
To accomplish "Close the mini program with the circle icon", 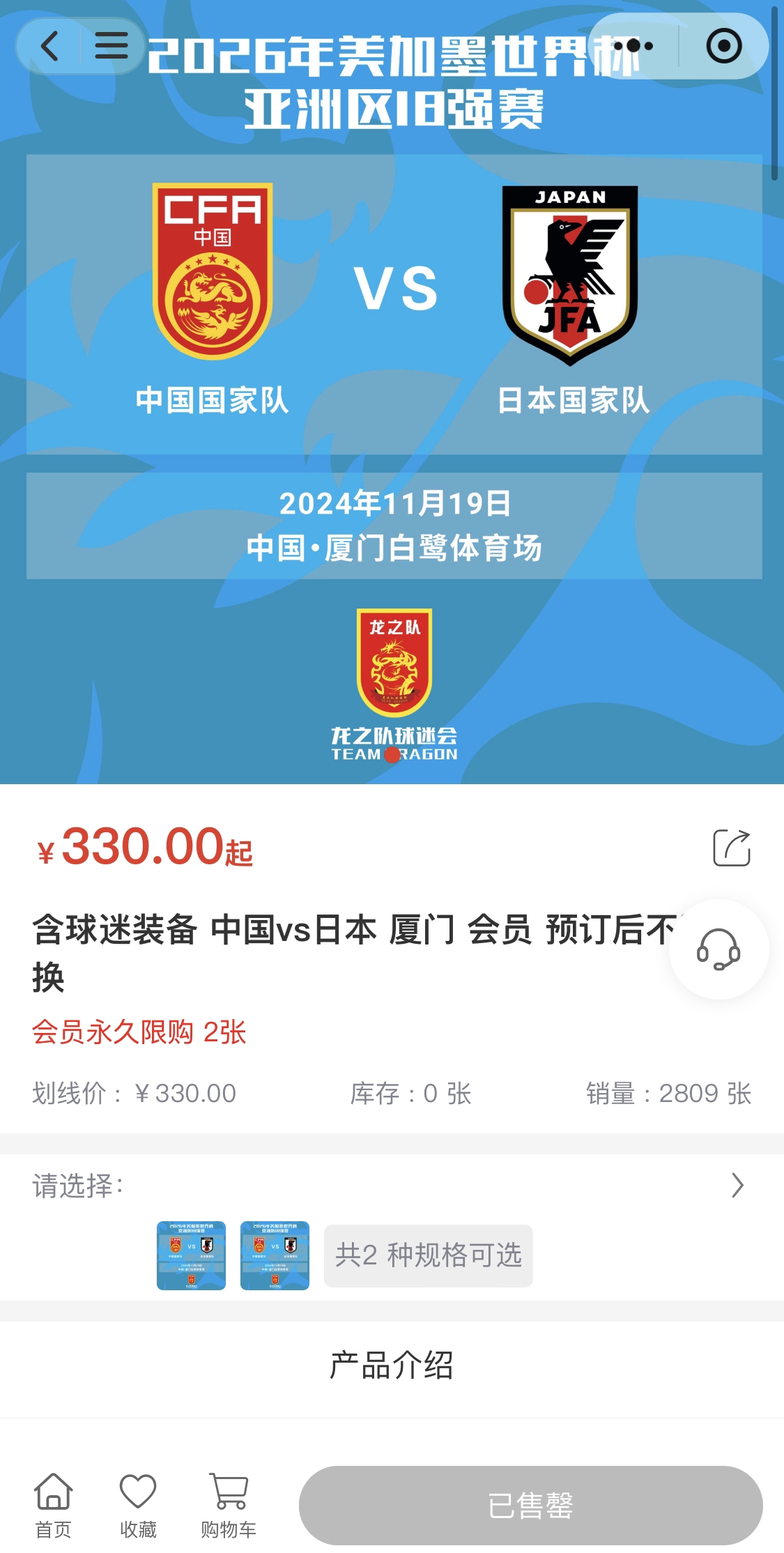I will (724, 47).
